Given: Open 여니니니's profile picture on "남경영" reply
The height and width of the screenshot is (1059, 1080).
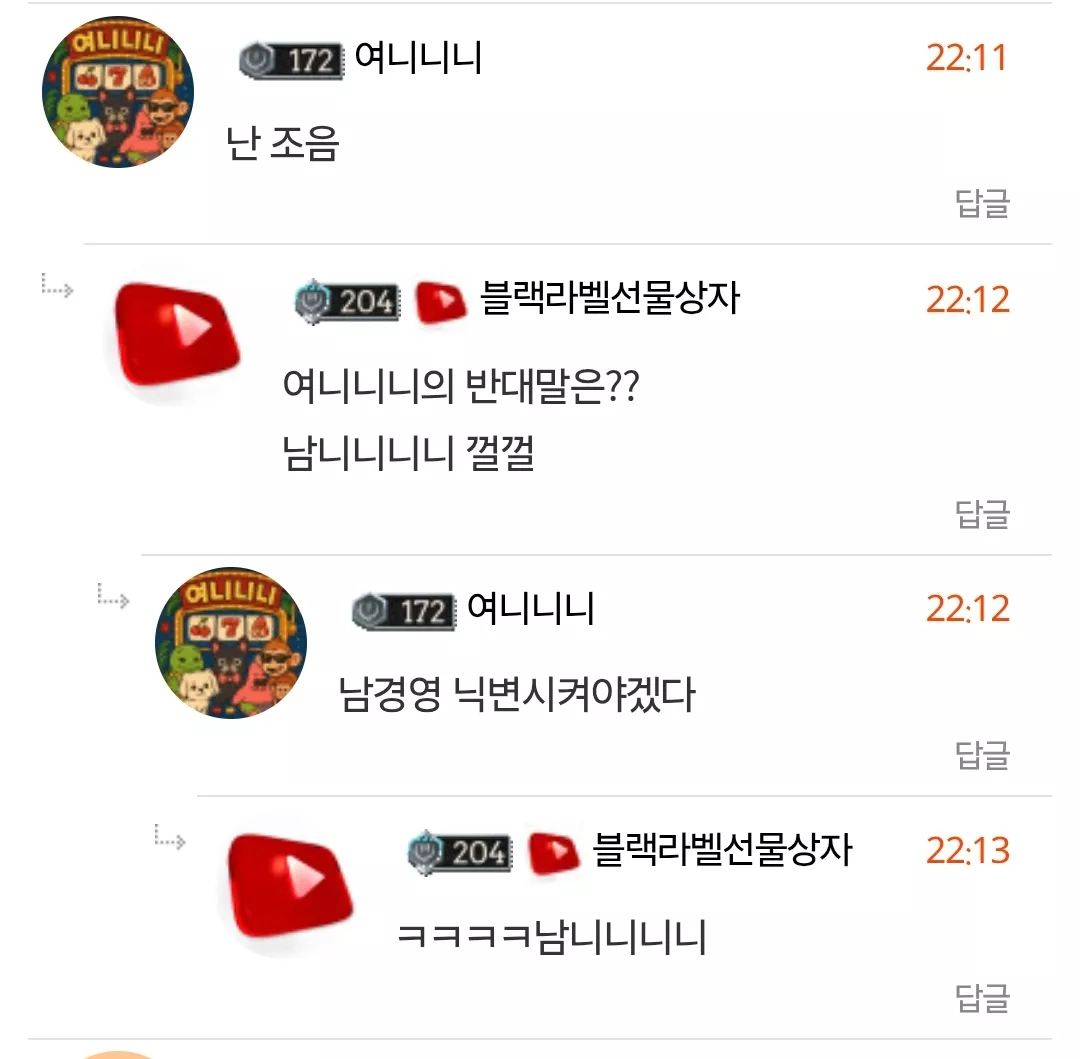Looking at the screenshot, I should pos(231,642).
